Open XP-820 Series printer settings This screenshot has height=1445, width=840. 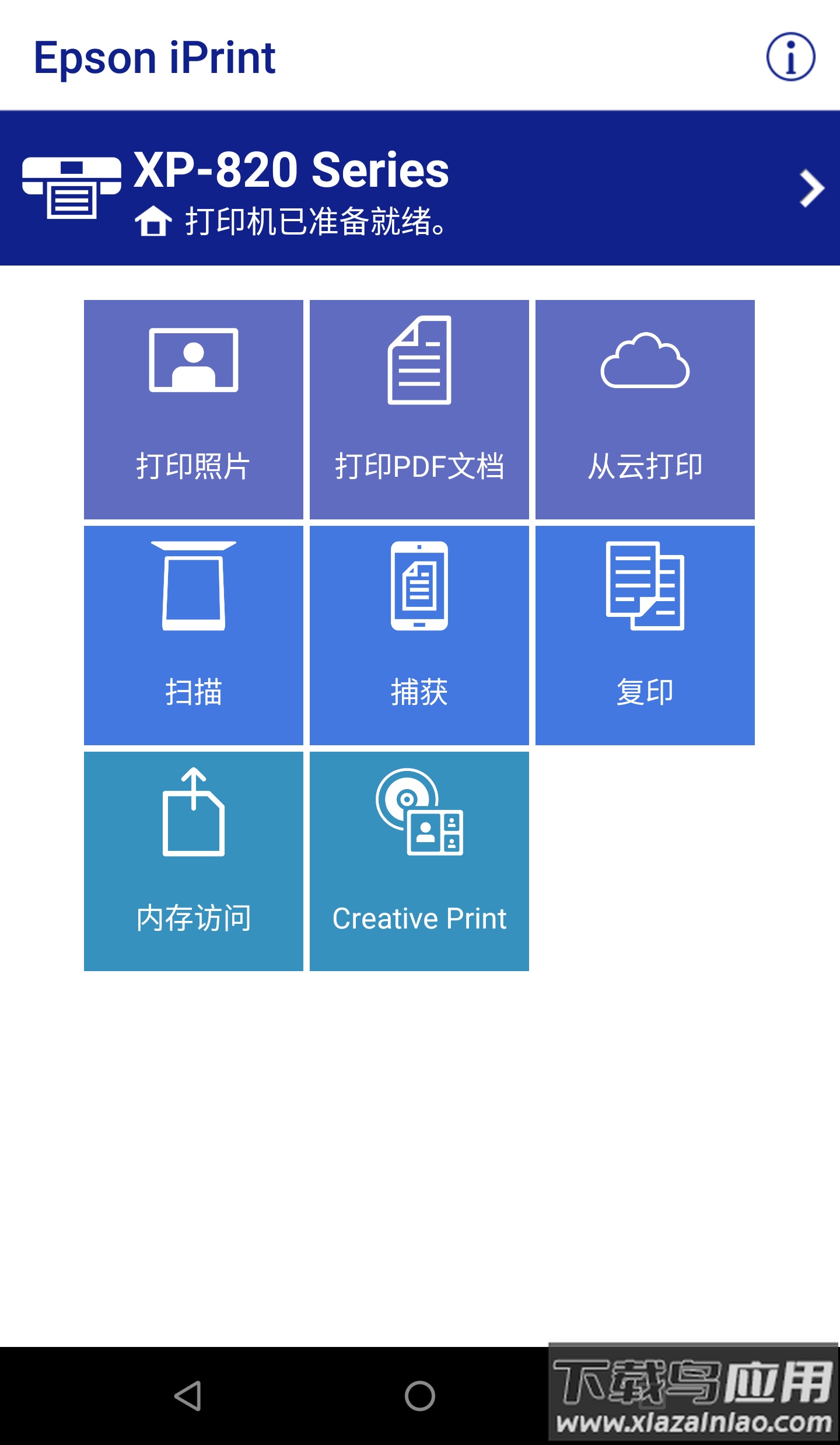pyautogui.click(x=290, y=170)
